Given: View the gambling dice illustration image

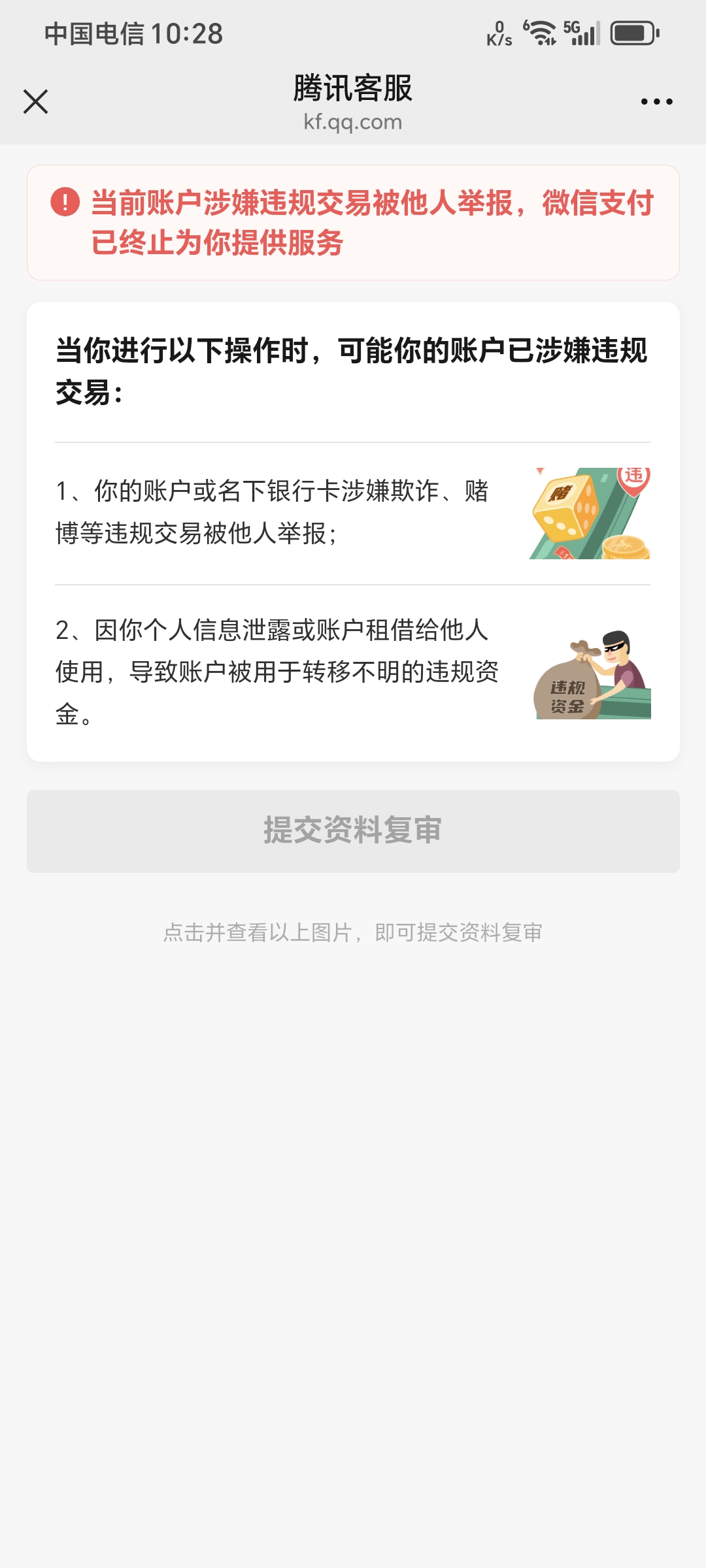Looking at the screenshot, I should click(590, 514).
